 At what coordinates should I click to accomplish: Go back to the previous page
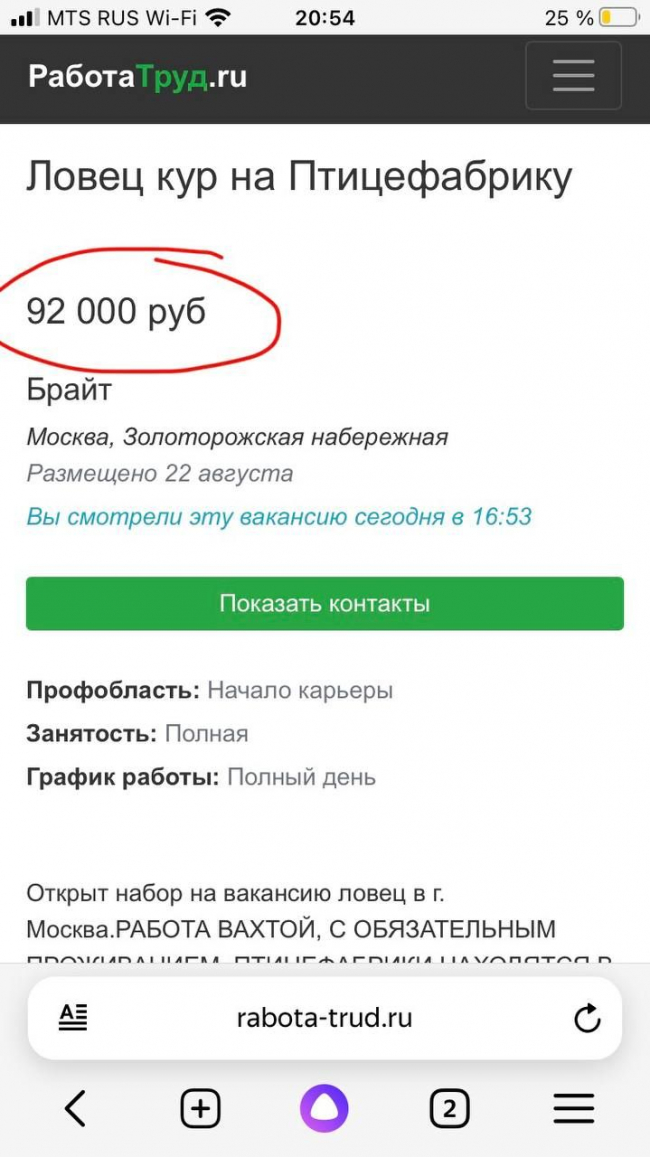pyautogui.click(x=75, y=1108)
